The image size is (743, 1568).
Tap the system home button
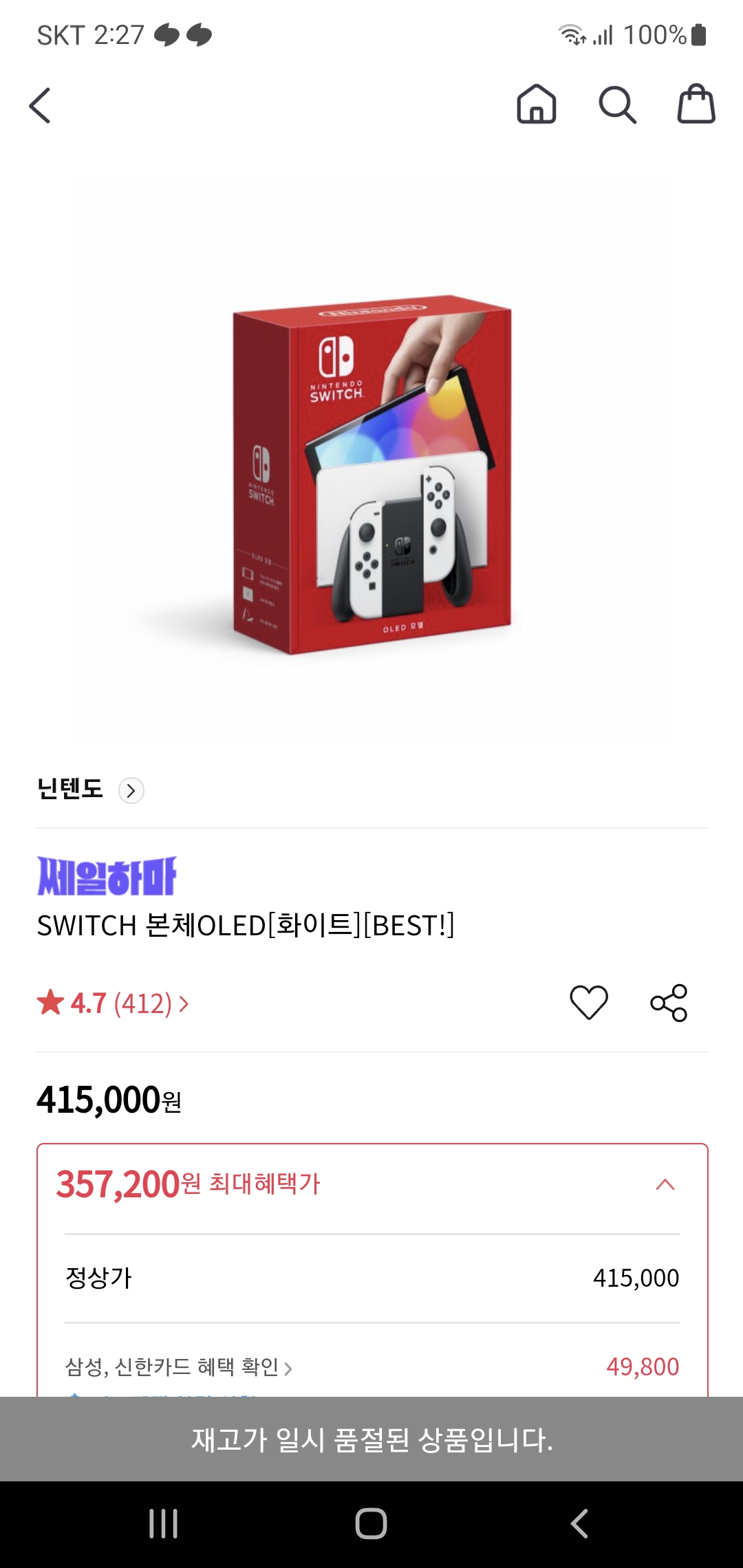pyautogui.click(x=371, y=1523)
